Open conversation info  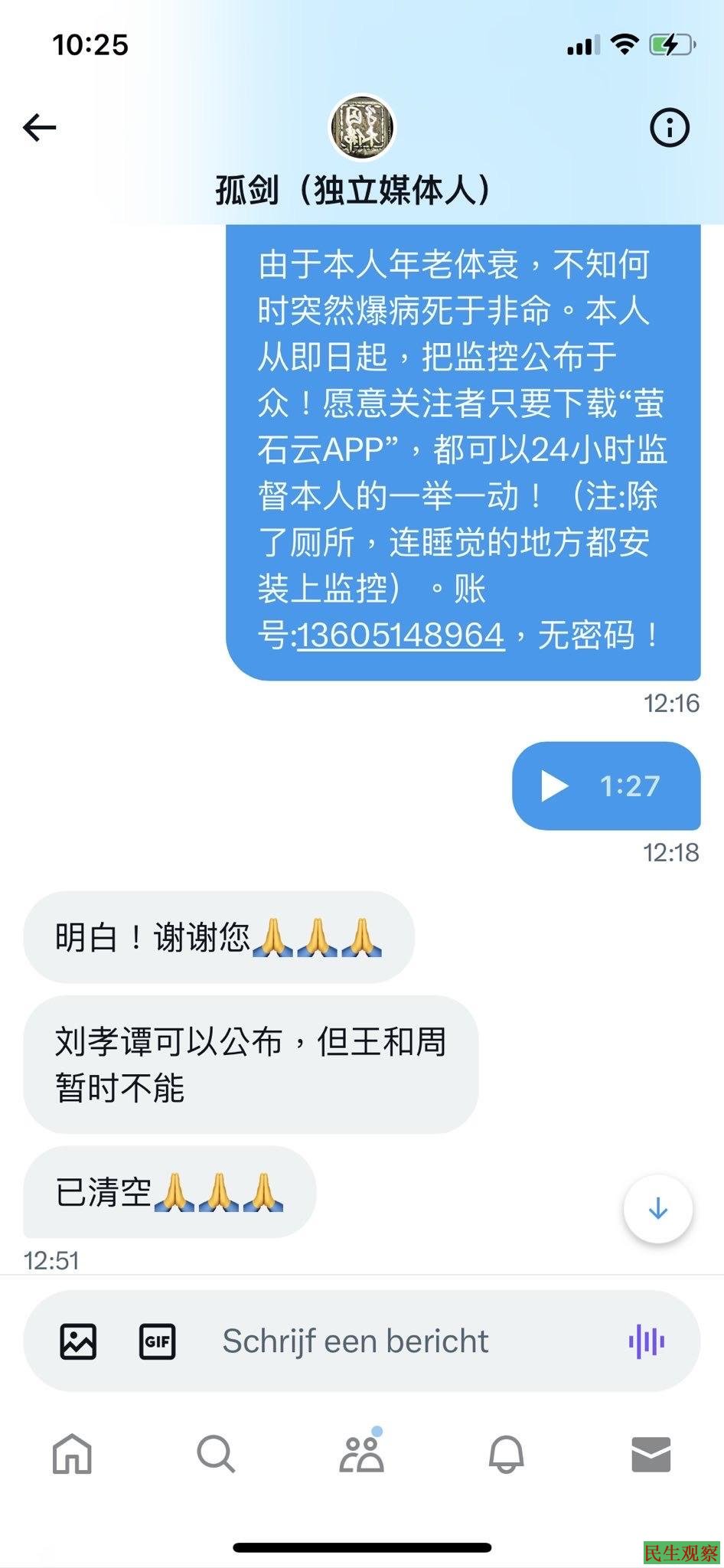pos(670,127)
